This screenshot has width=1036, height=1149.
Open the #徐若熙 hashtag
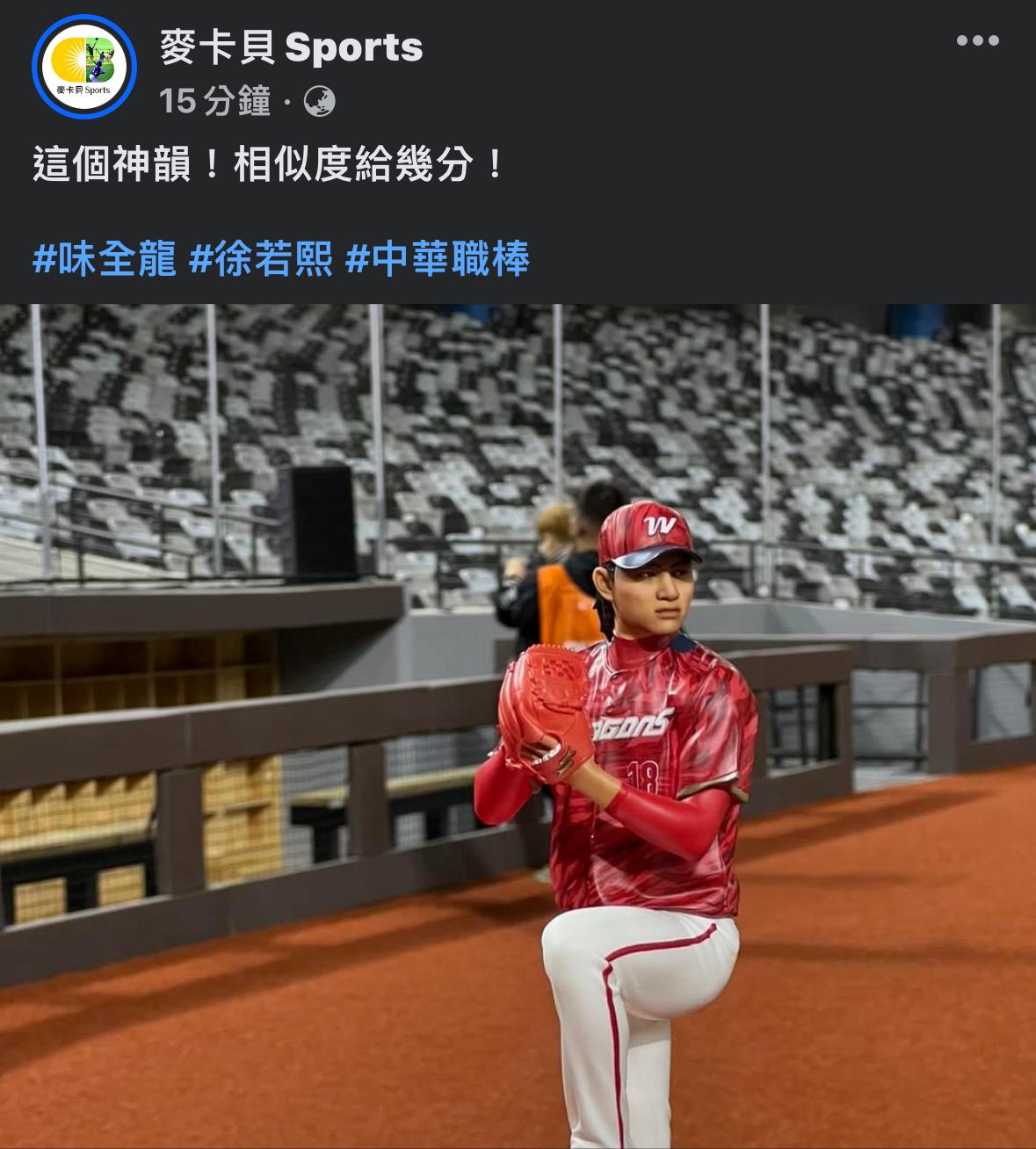click(x=261, y=259)
